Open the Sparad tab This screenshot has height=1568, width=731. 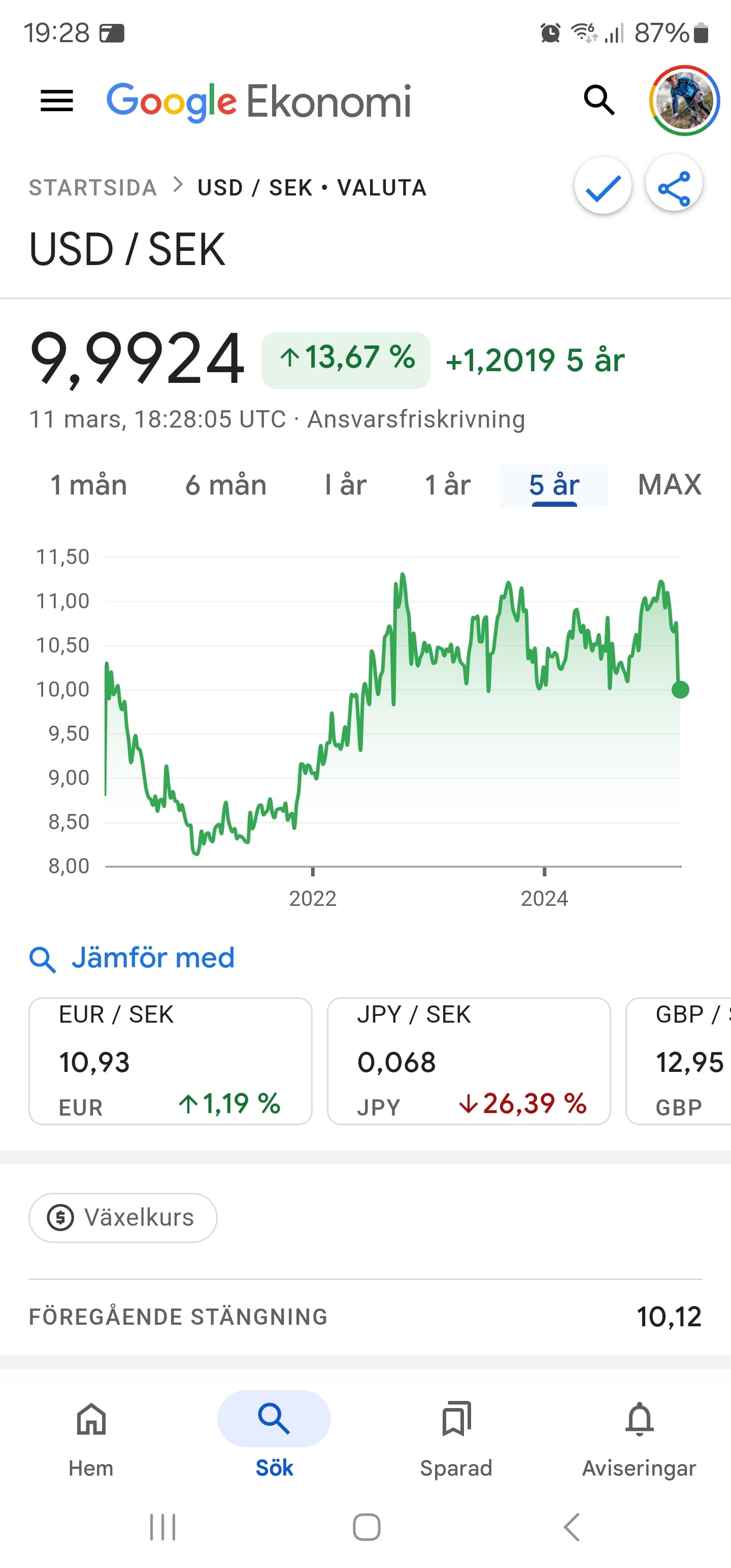pyautogui.click(x=456, y=1439)
